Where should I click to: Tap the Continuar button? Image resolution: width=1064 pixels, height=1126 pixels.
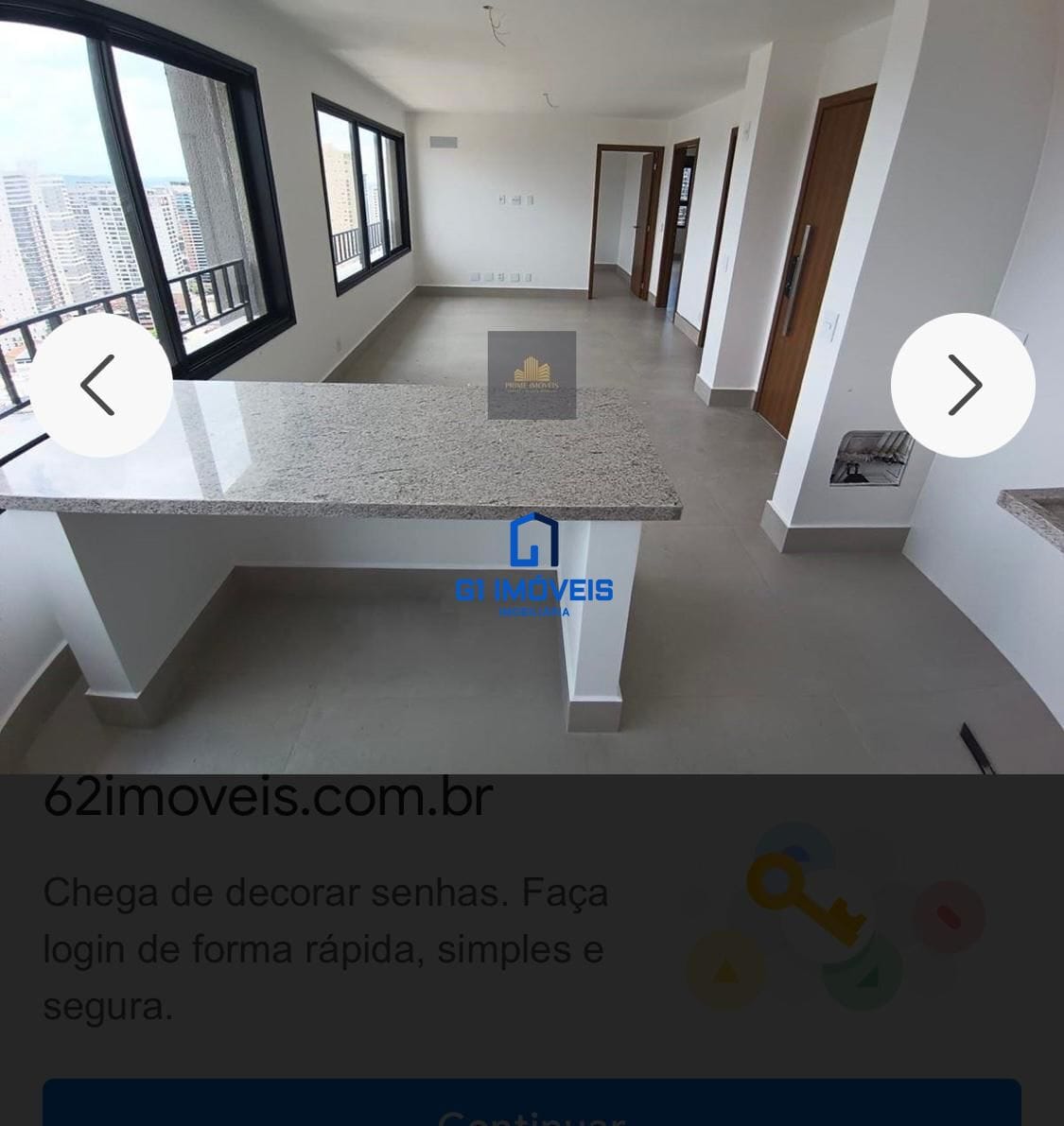(532, 1106)
